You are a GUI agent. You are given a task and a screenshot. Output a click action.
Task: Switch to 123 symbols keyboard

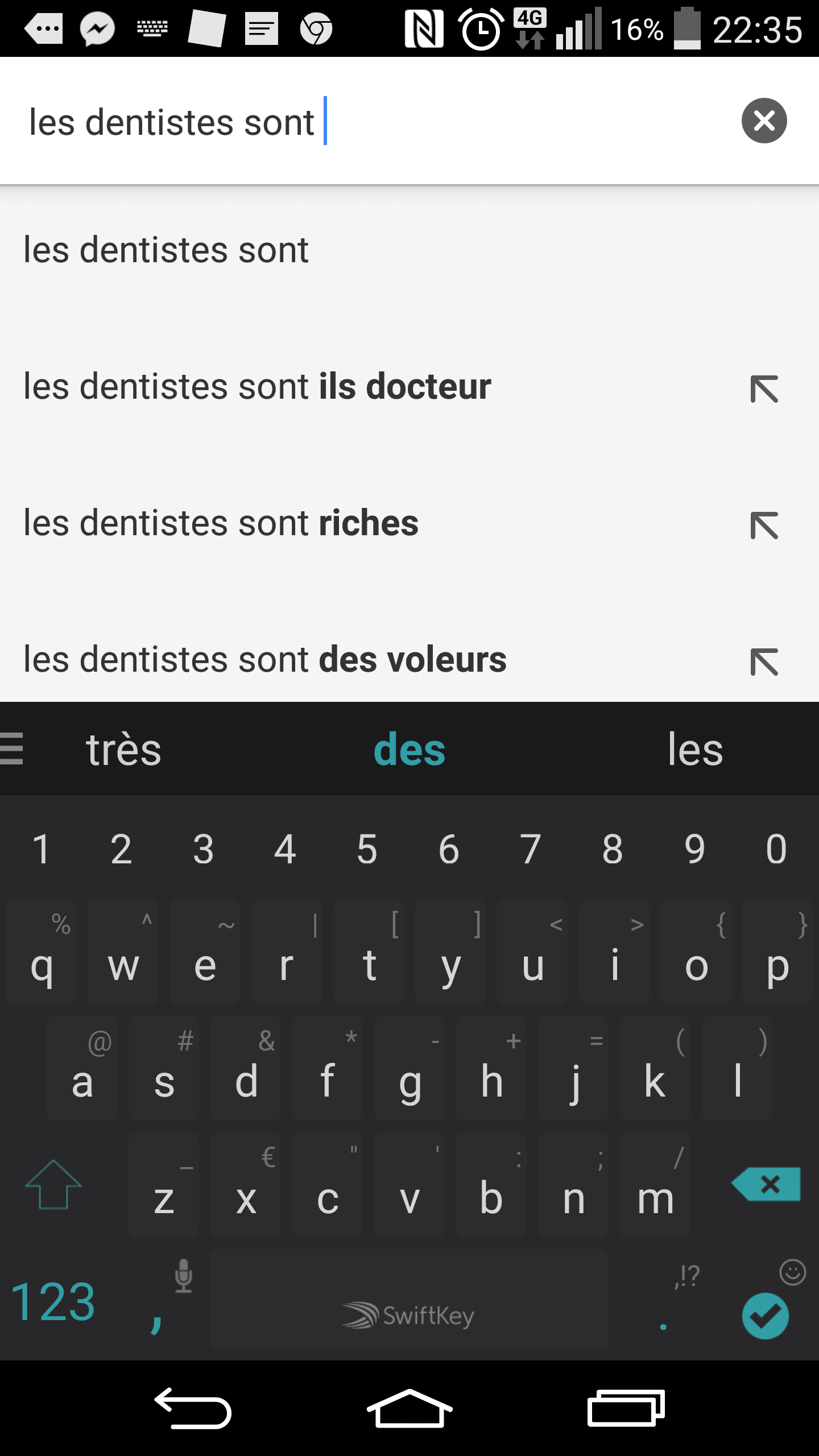click(53, 1302)
